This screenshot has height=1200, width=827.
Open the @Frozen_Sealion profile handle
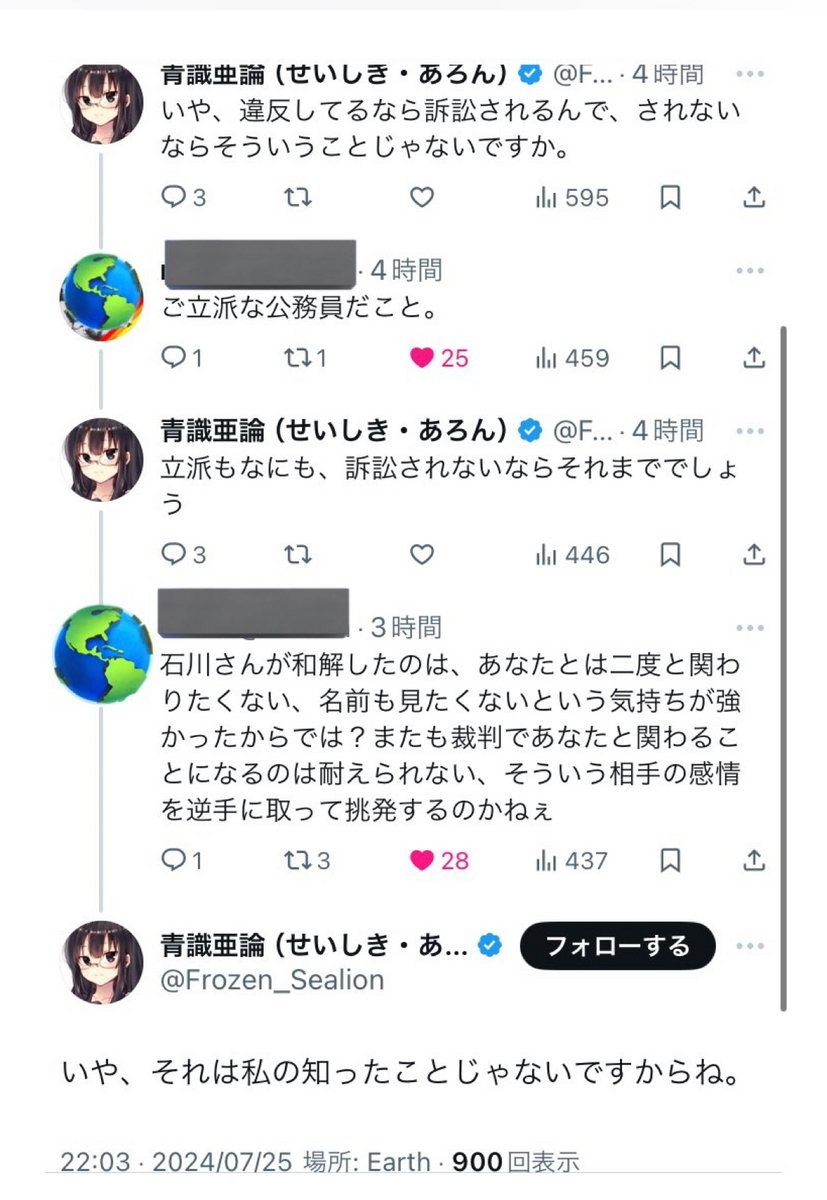[x=273, y=980]
